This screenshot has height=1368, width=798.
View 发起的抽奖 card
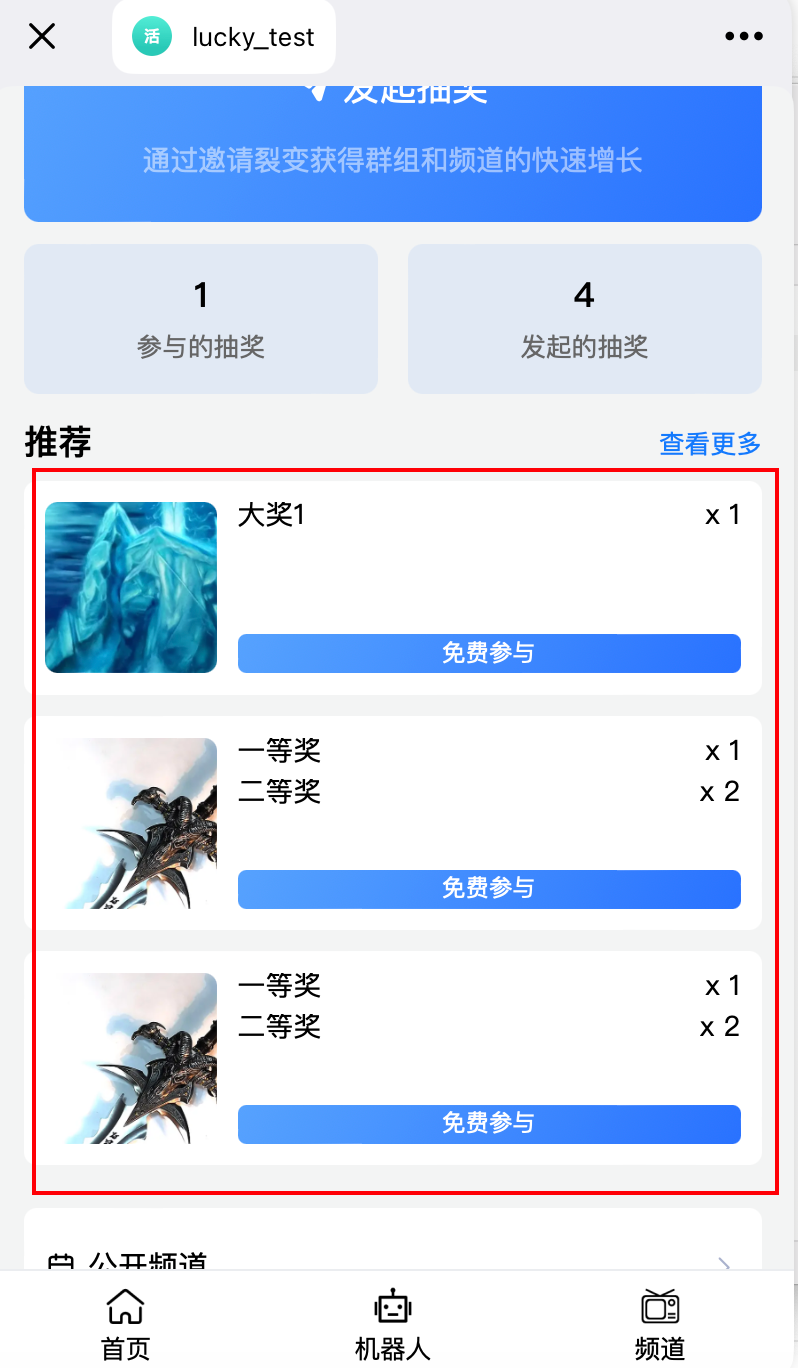coord(584,319)
